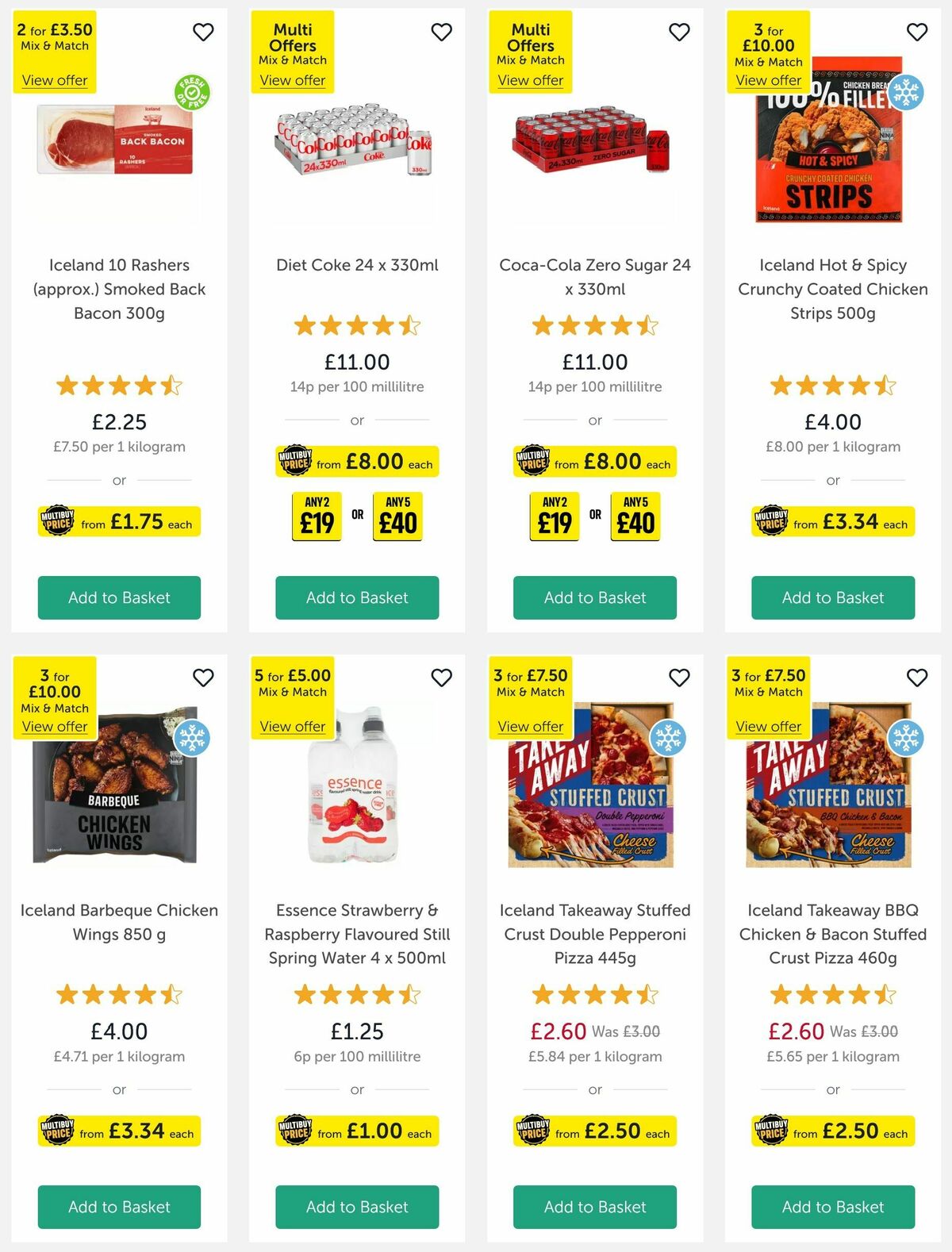This screenshot has width=952, height=1252.
Task: Open the 5 for £5.00 water offer details
Action: point(292,727)
